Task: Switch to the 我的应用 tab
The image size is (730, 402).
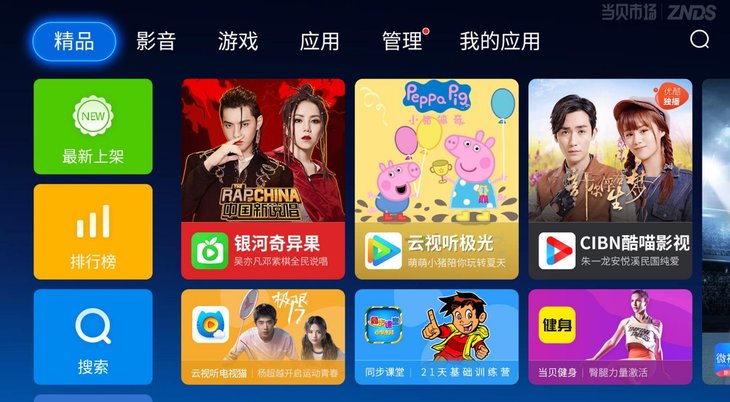Action: point(499,41)
